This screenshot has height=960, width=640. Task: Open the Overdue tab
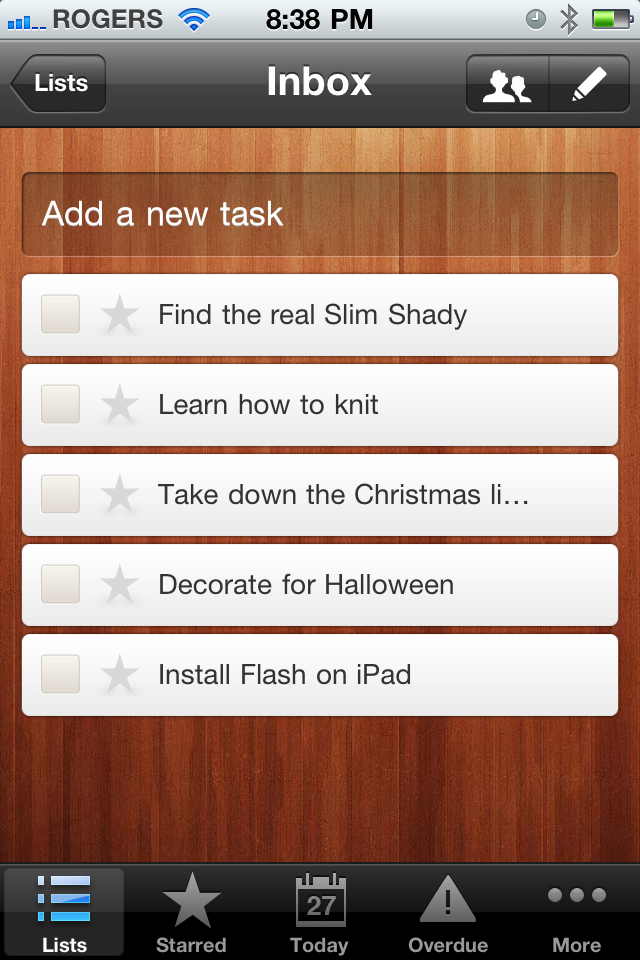coord(448,912)
